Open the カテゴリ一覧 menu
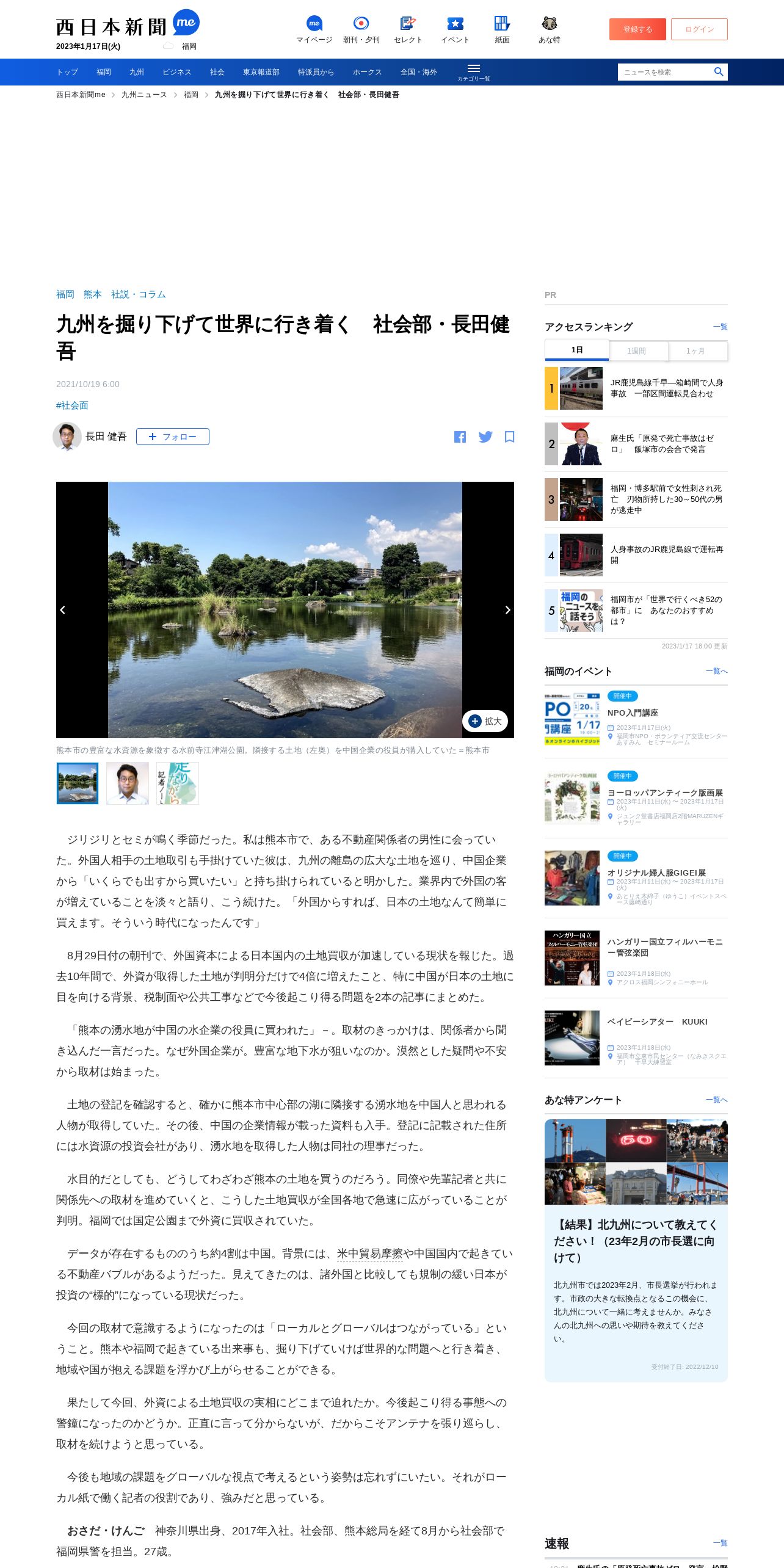784x1568 pixels. (x=473, y=72)
